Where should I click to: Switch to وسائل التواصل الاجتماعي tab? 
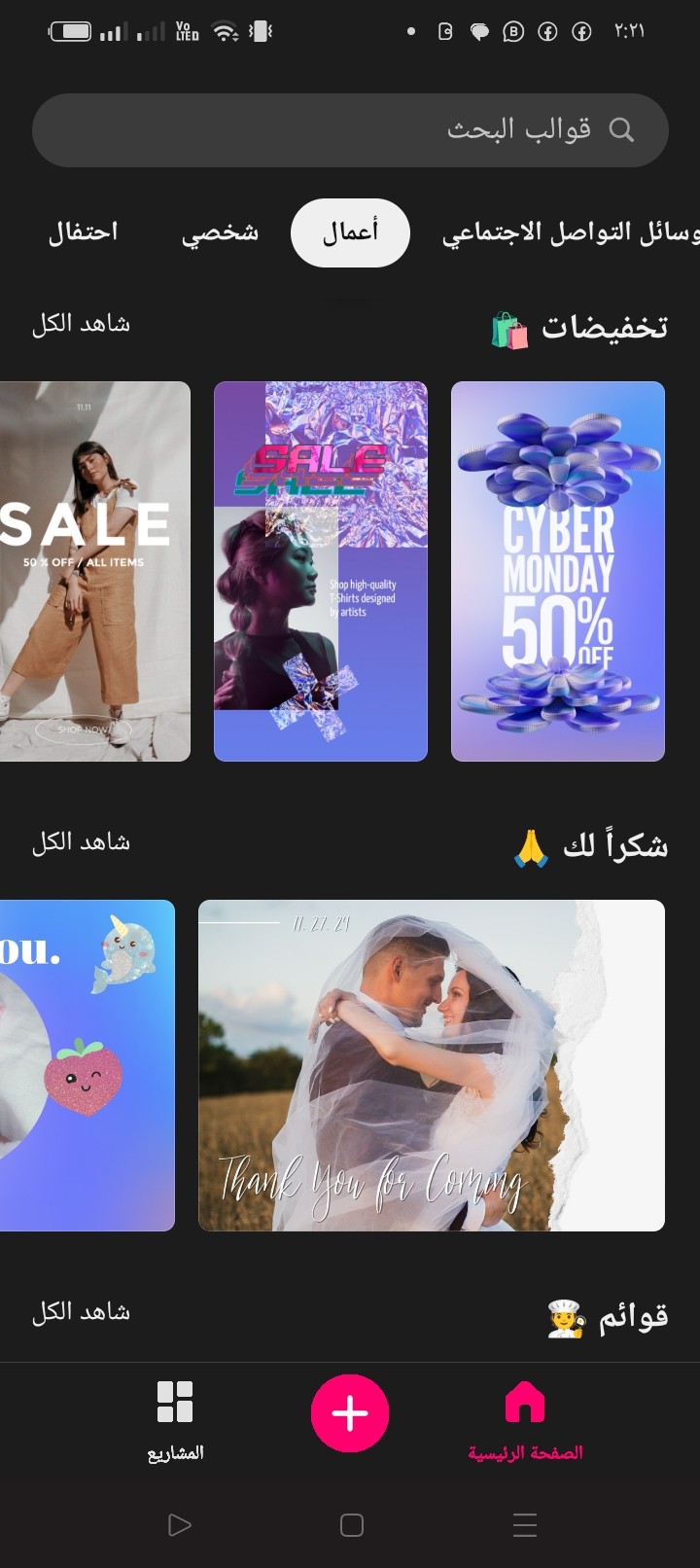[571, 232]
